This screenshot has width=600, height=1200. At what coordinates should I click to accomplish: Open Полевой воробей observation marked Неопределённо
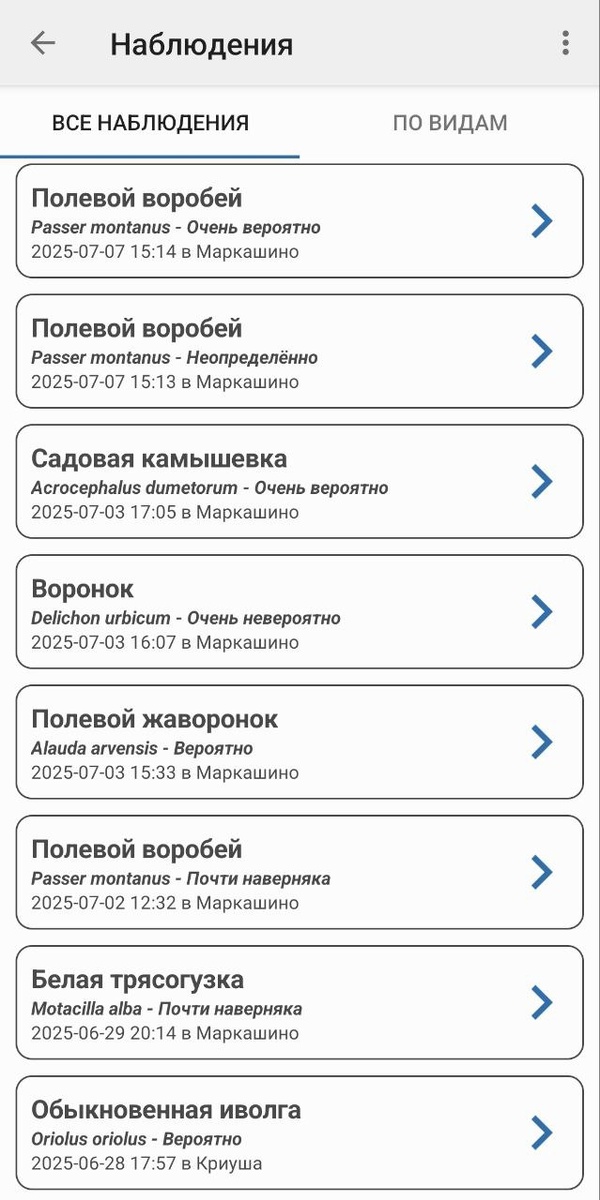tap(299, 351)
